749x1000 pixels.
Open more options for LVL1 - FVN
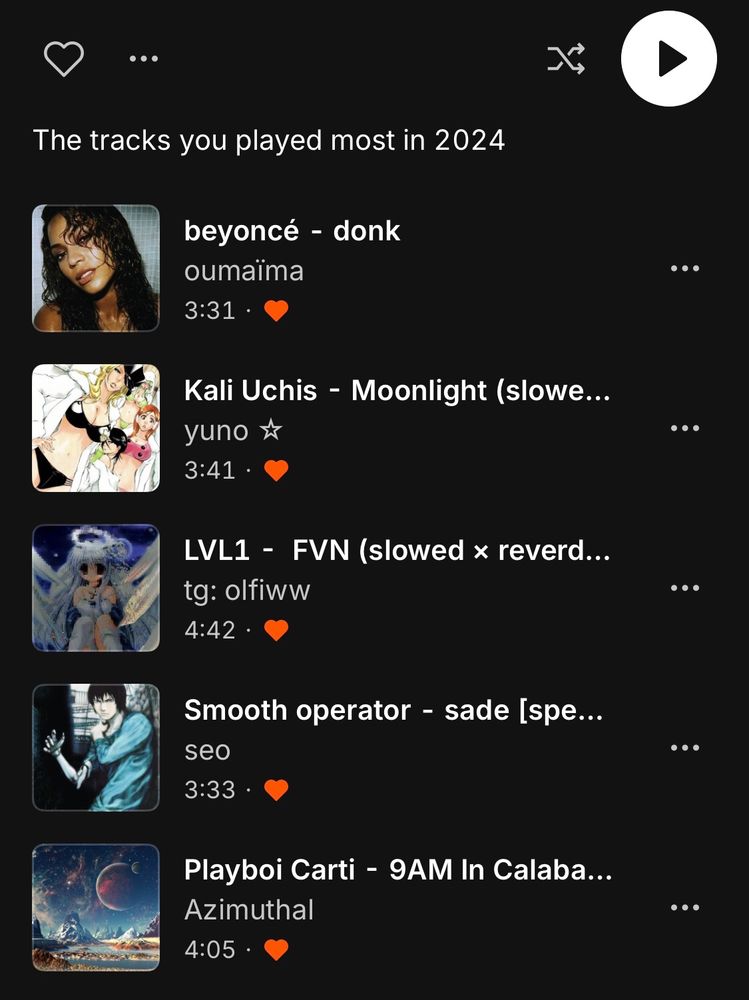tap(685, 588)
